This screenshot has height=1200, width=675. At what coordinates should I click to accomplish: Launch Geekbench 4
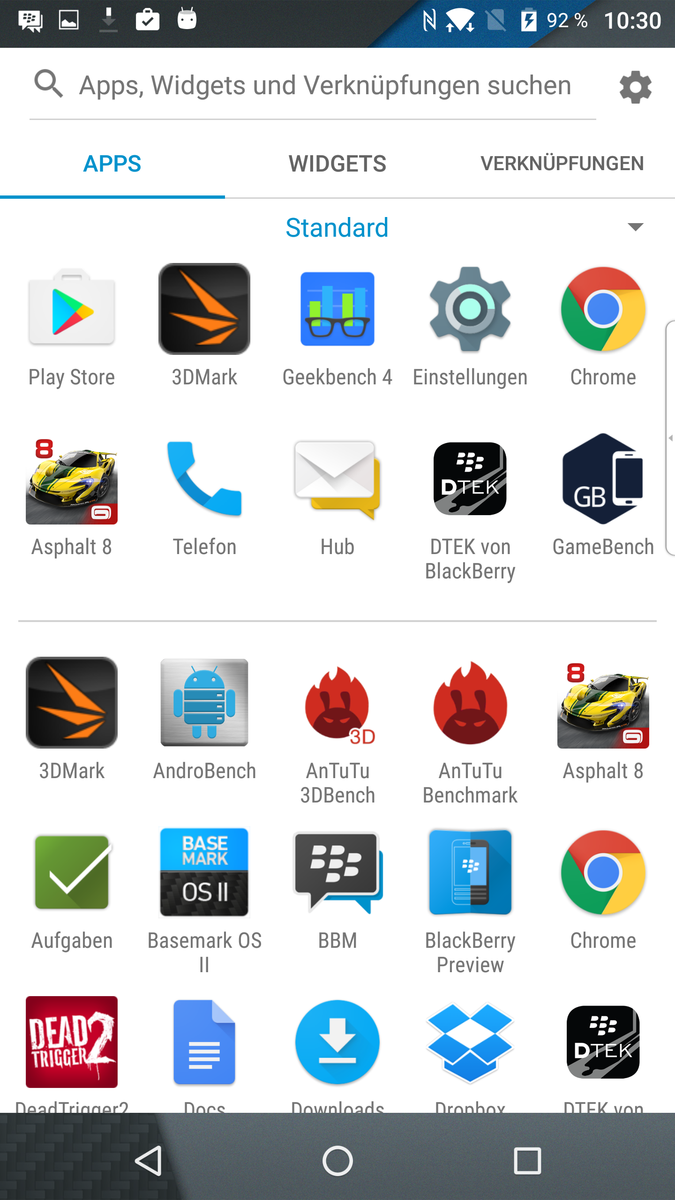coord(337,310)
